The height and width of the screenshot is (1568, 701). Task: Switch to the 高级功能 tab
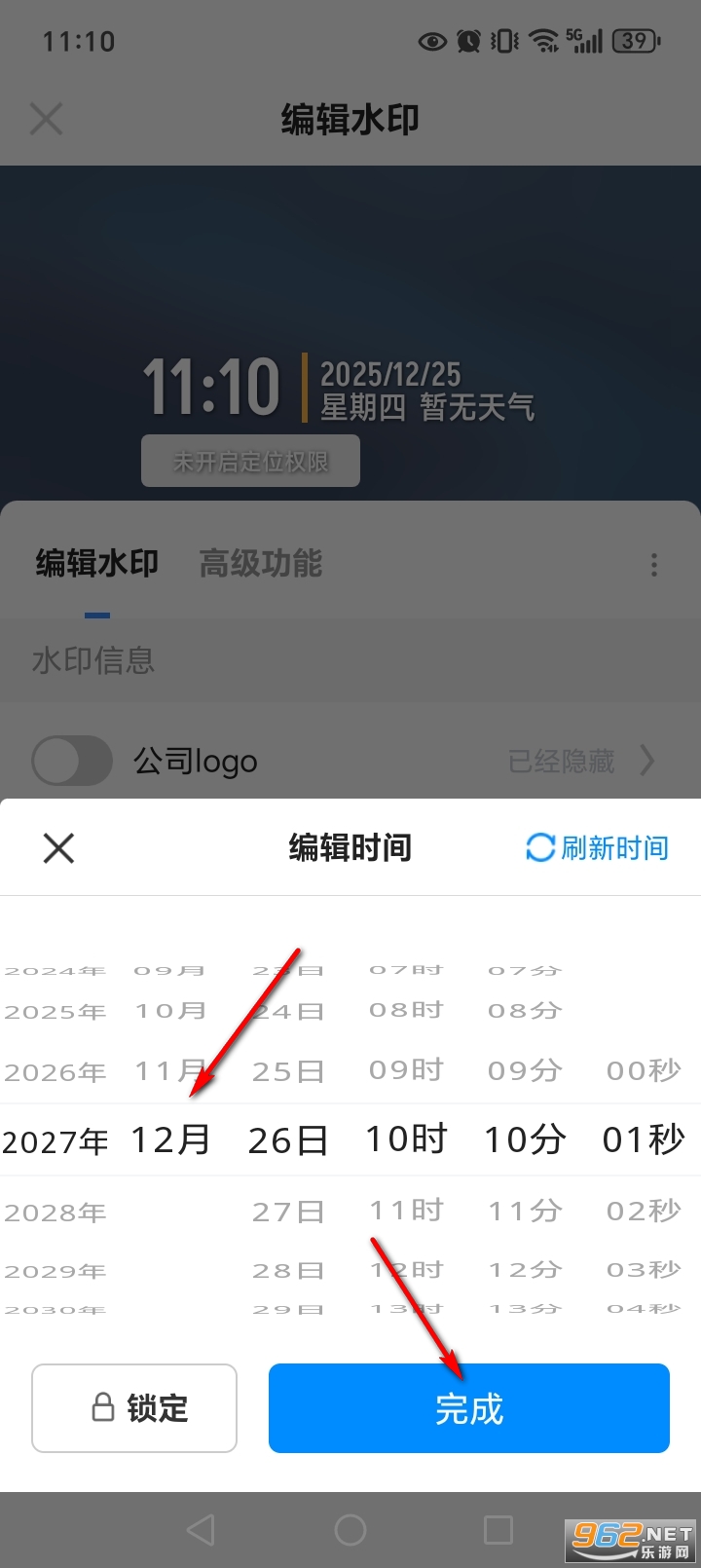[261, 564]
